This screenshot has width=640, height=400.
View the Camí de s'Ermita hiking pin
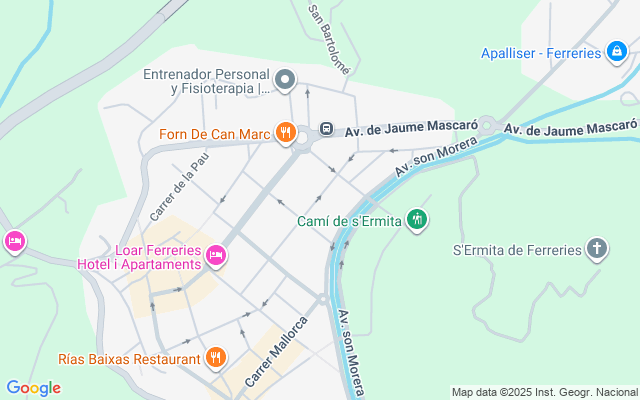click(417, 220)
